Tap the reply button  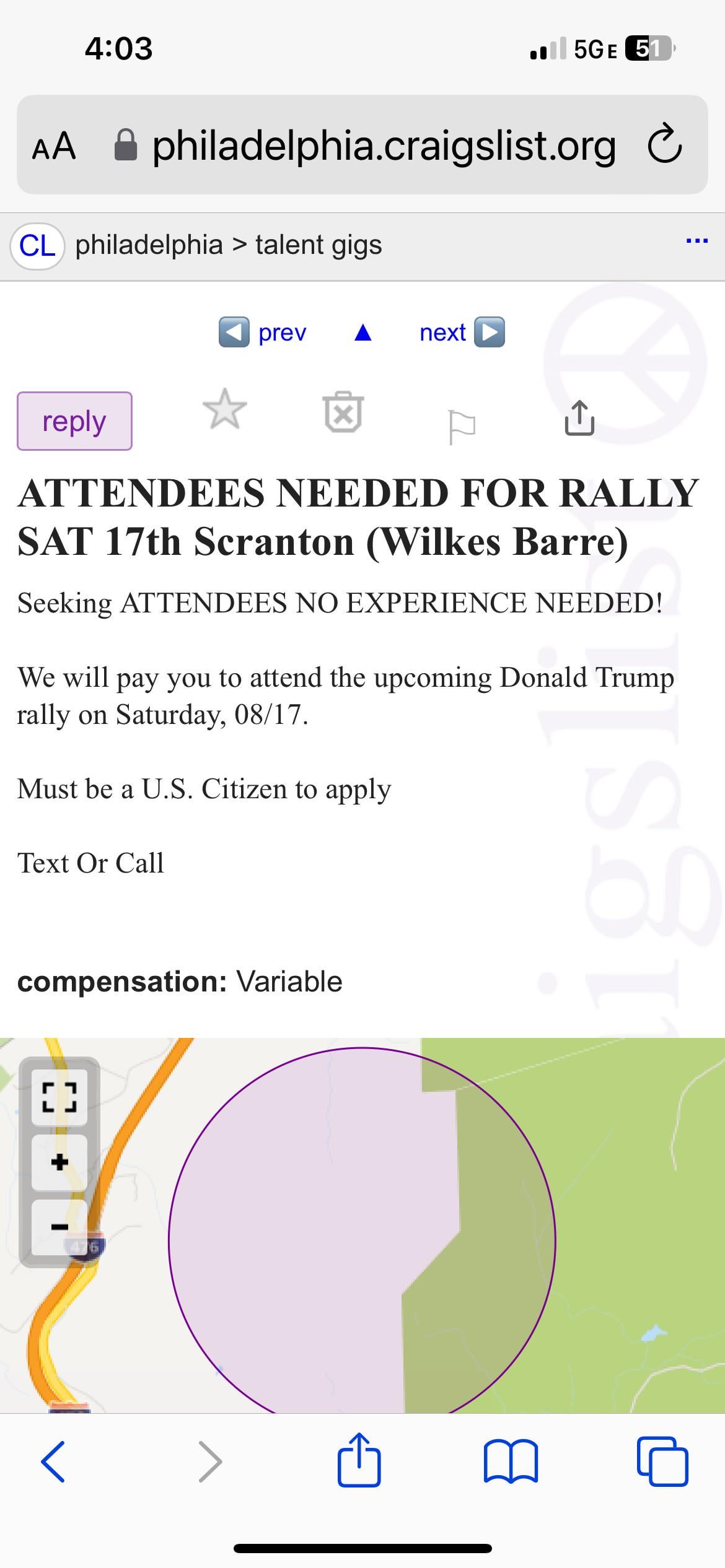pyautogui.click(x=74, y=421)
